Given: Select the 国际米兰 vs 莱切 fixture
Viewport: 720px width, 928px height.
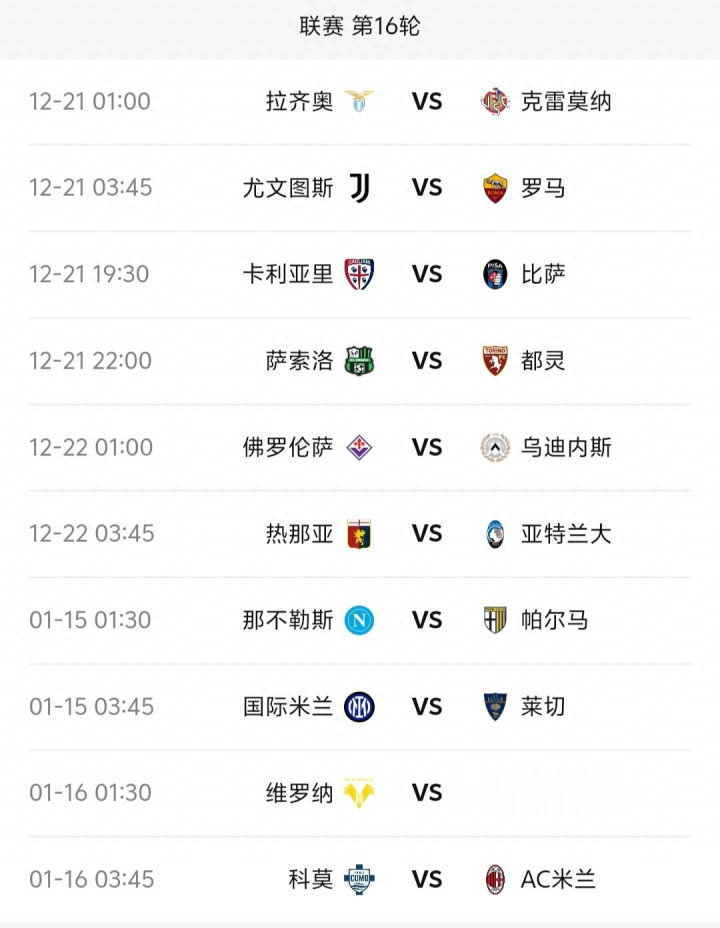Looking at the screenshot, I should coord(426,706).
